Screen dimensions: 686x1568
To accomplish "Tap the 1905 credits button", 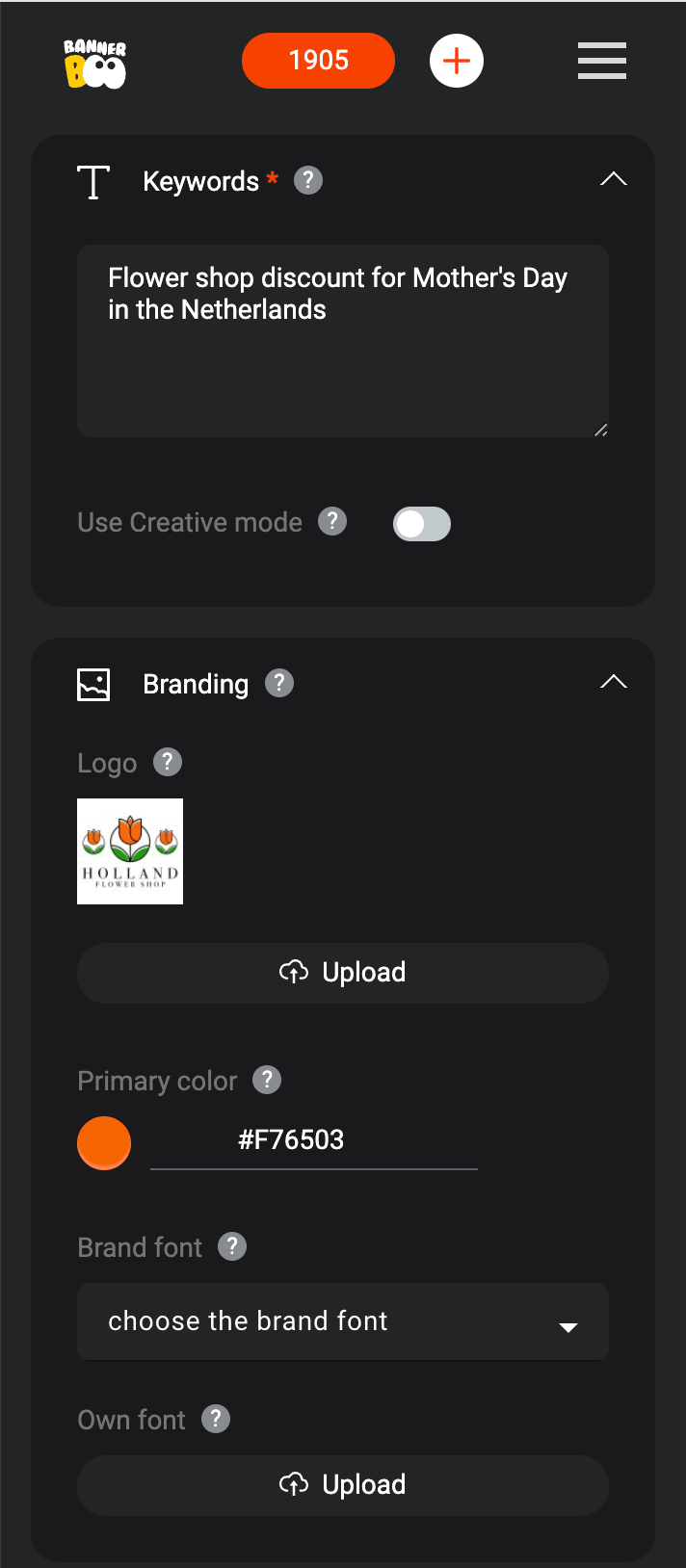I will (x=318, y=61).
